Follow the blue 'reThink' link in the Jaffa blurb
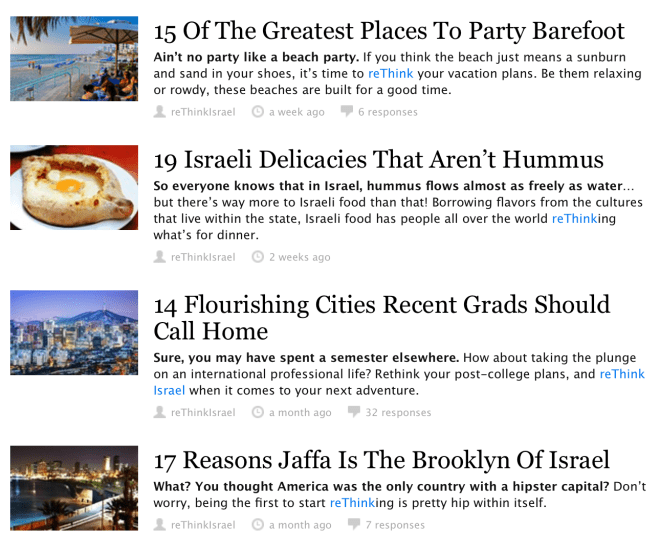660x551 pixels. (351, 502)
